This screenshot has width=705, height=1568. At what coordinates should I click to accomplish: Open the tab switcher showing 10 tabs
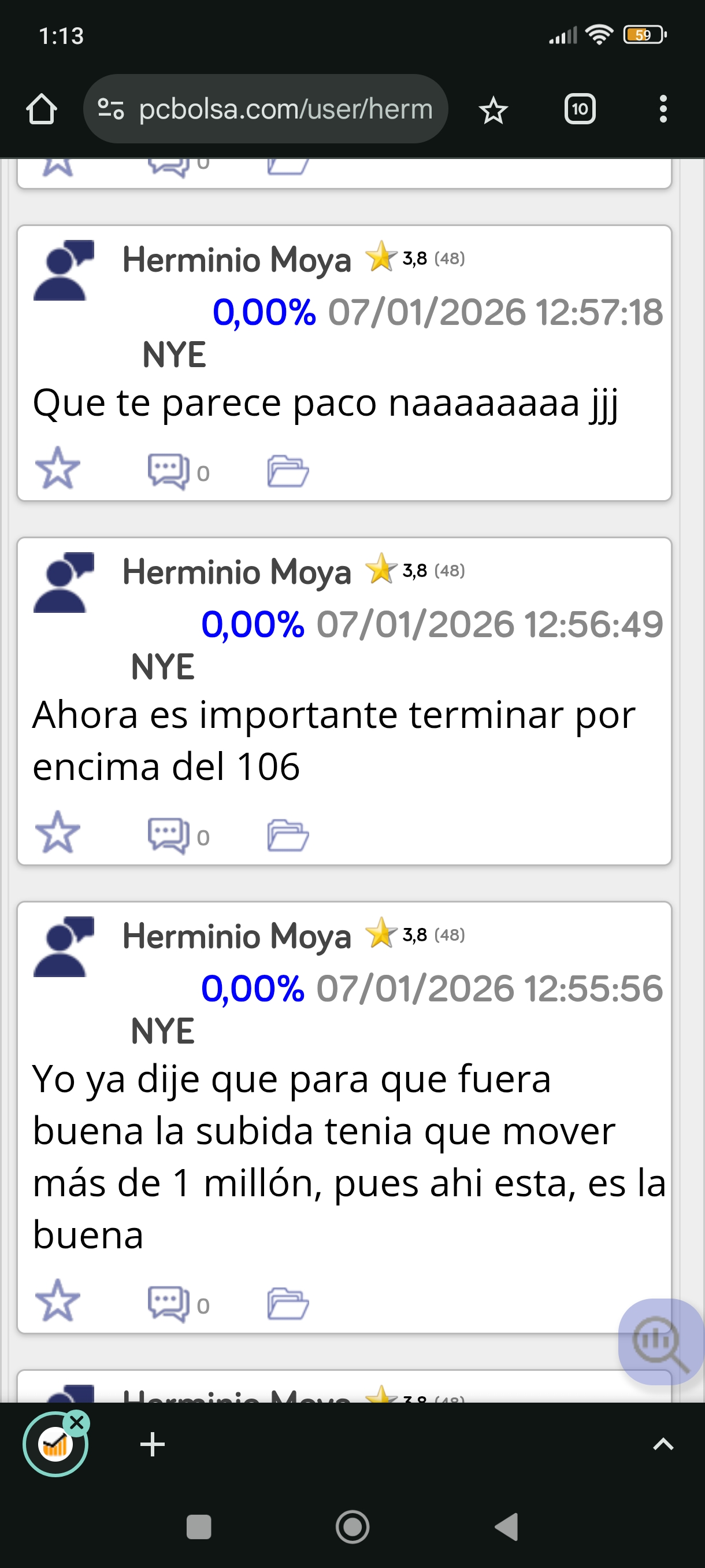[579, 110]
